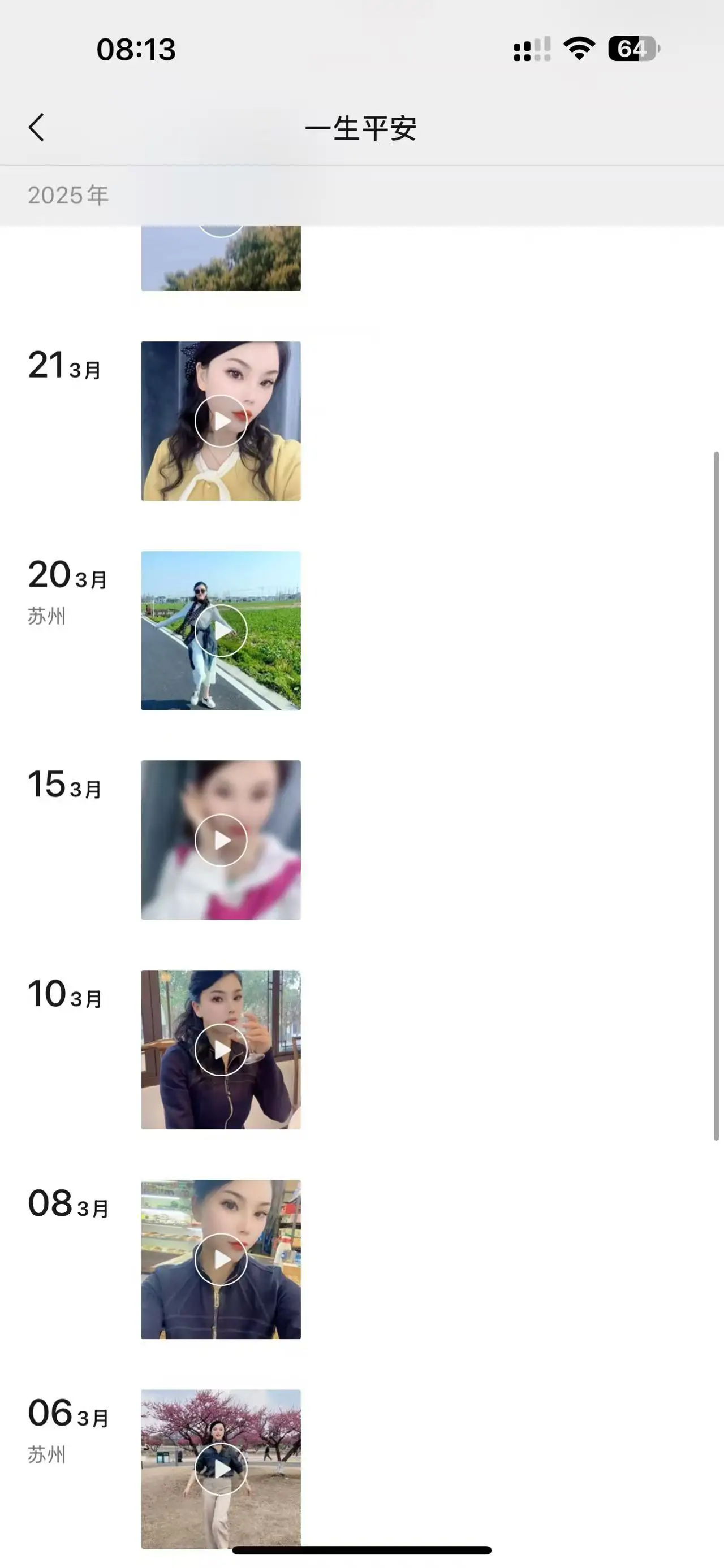Go back from the 一生平安 page
The height and width of the screenshot is (1568, 724).
[37, 128]
